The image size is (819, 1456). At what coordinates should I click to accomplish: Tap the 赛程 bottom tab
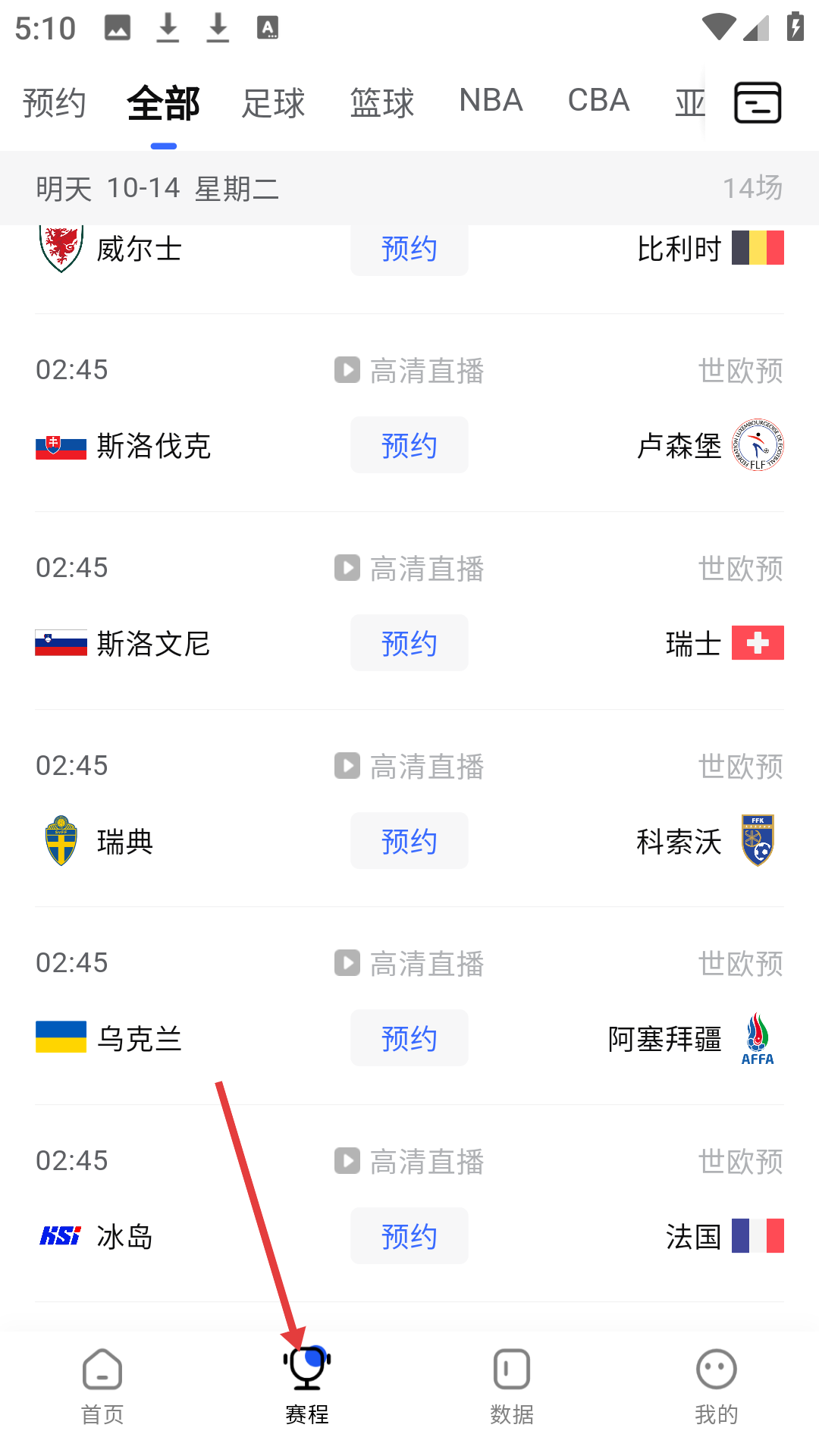(x=307, y=1386)
